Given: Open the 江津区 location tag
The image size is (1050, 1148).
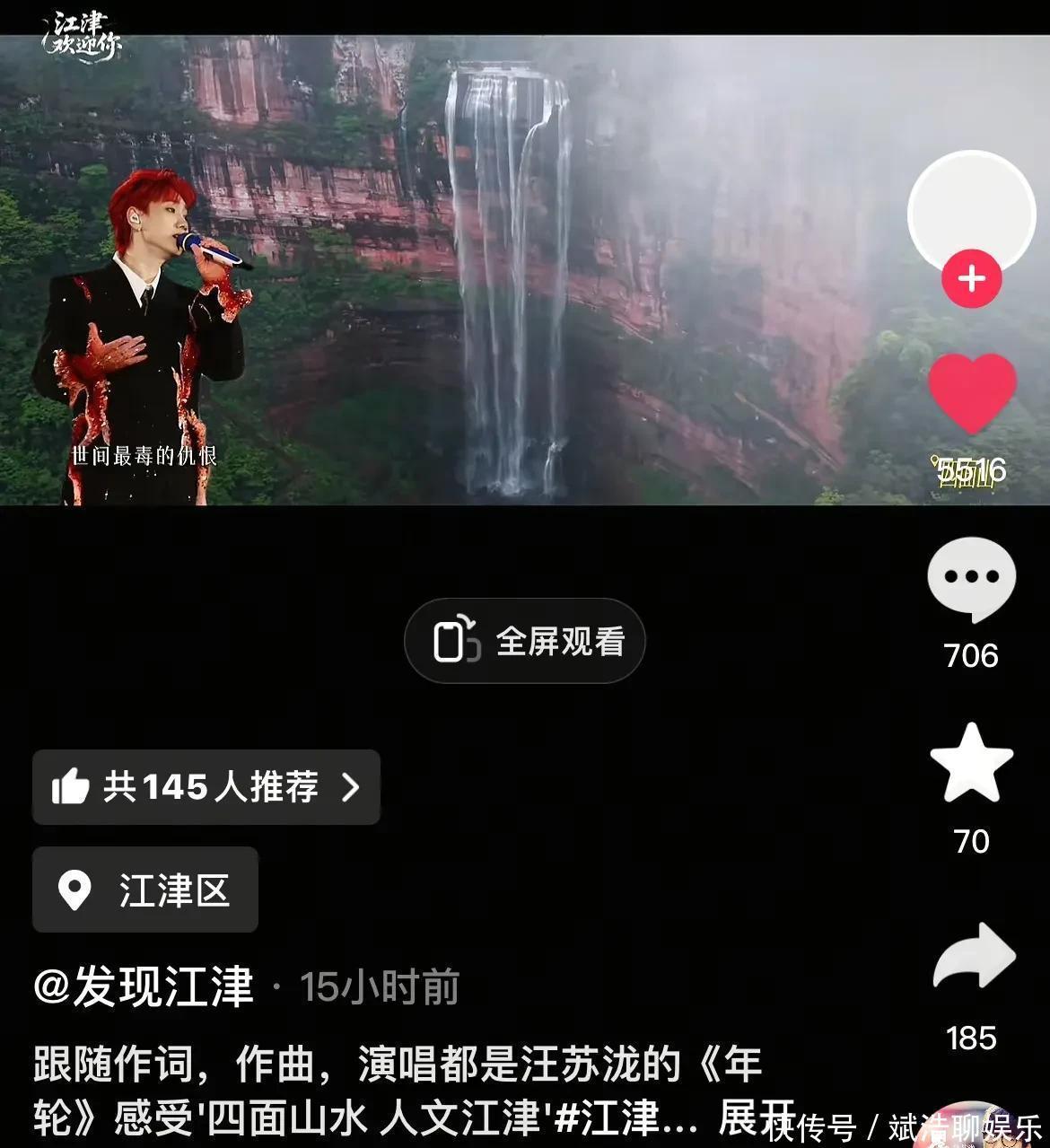Looking at the screenshot, I should coord(145,889).
